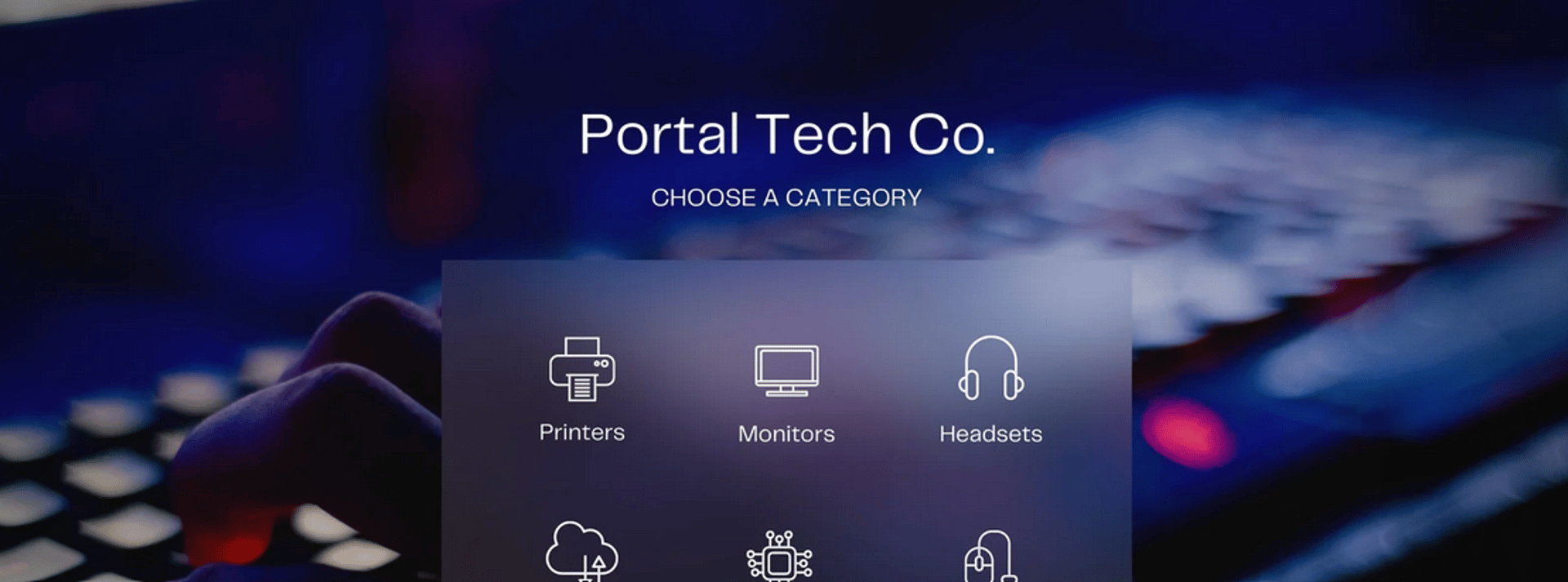The height and width of the screenshot is (582, 1568).
Task: Tap the computer mouse icon category
Action: click(990, 558)
